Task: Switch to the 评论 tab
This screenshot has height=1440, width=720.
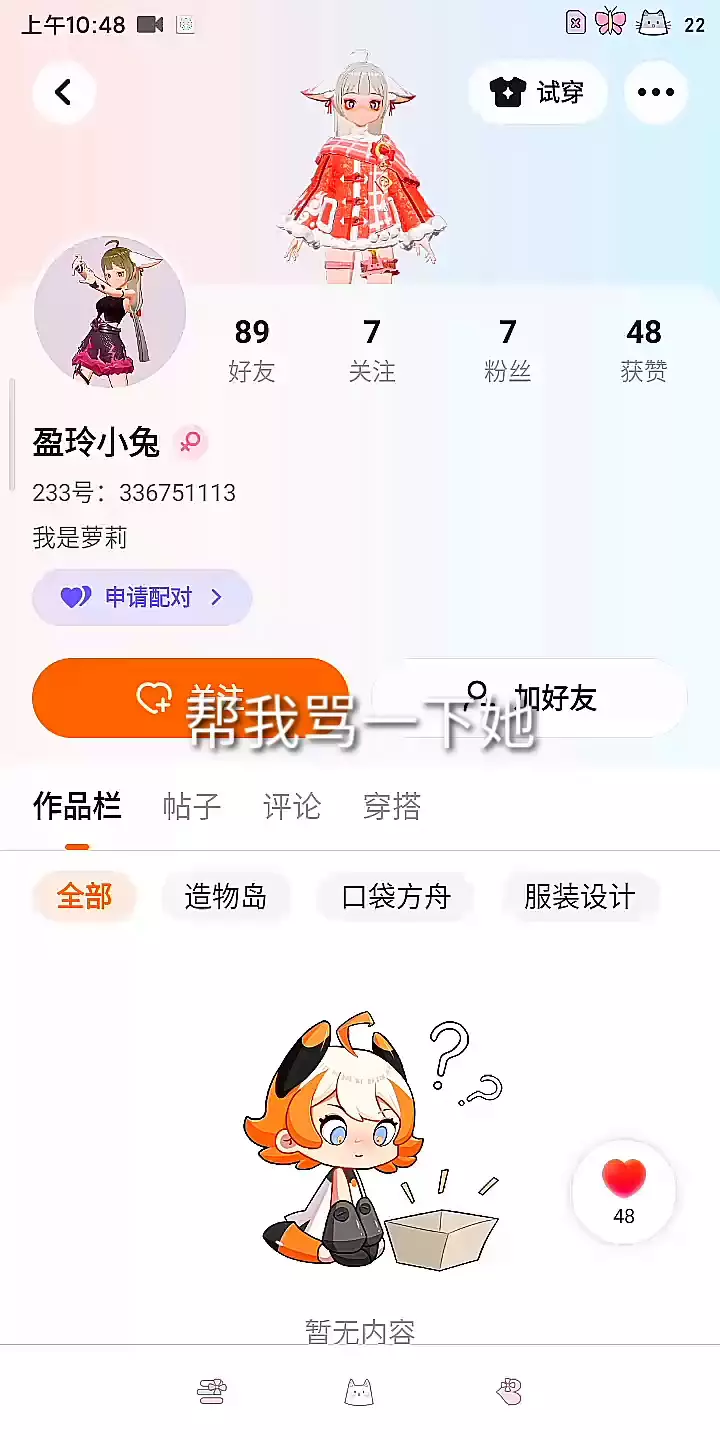Action: (292, 806)
